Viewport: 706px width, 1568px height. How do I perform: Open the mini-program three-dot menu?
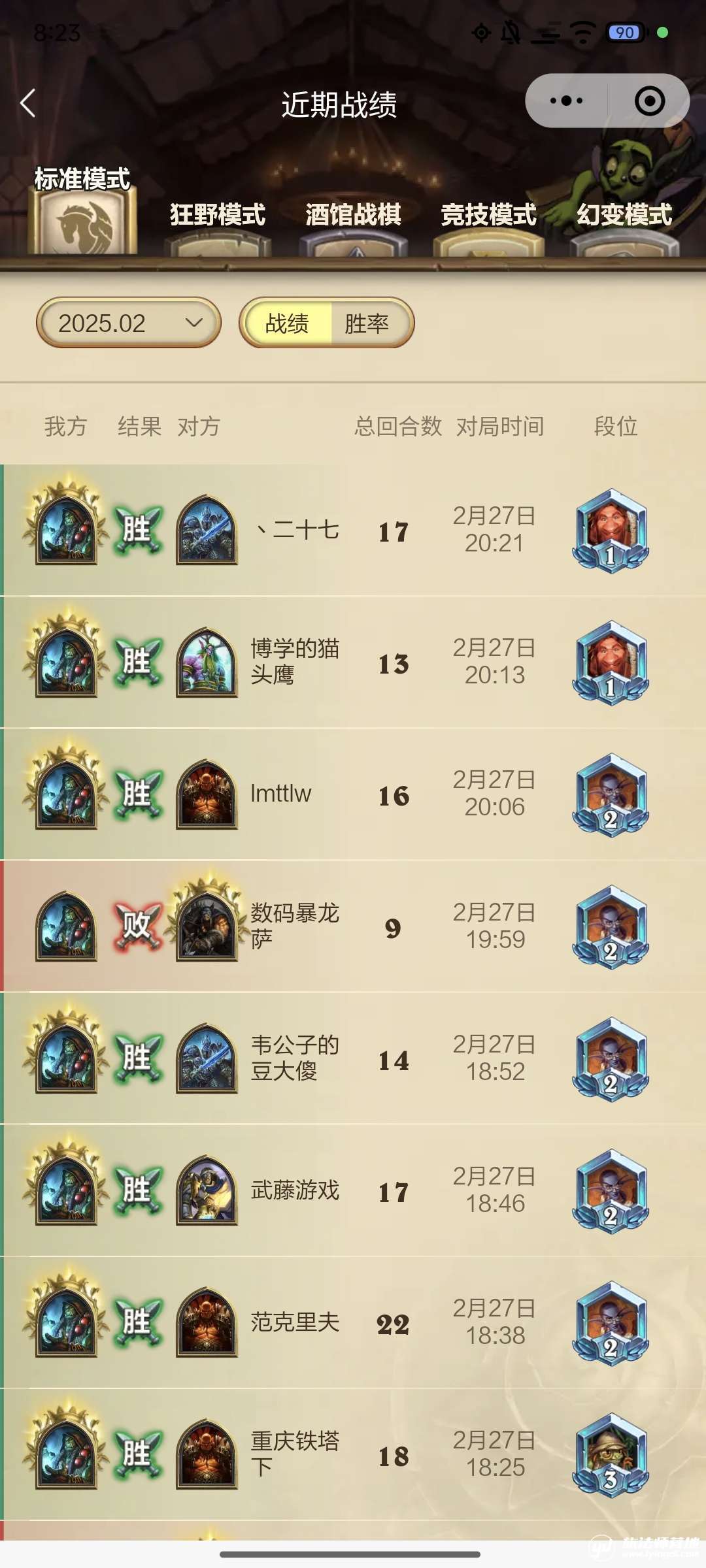566,101
